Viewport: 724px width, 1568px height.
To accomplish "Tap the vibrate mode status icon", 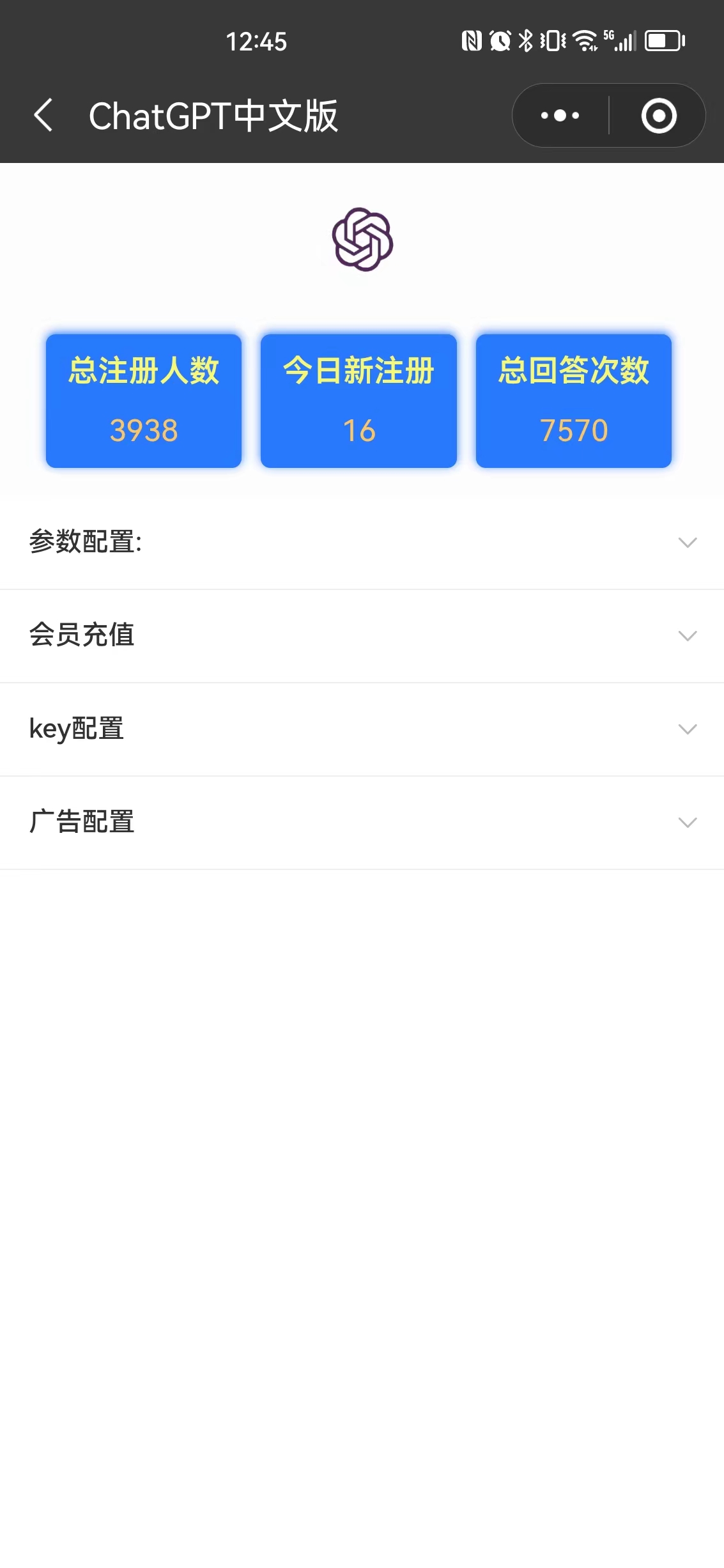I will [552, 41].
